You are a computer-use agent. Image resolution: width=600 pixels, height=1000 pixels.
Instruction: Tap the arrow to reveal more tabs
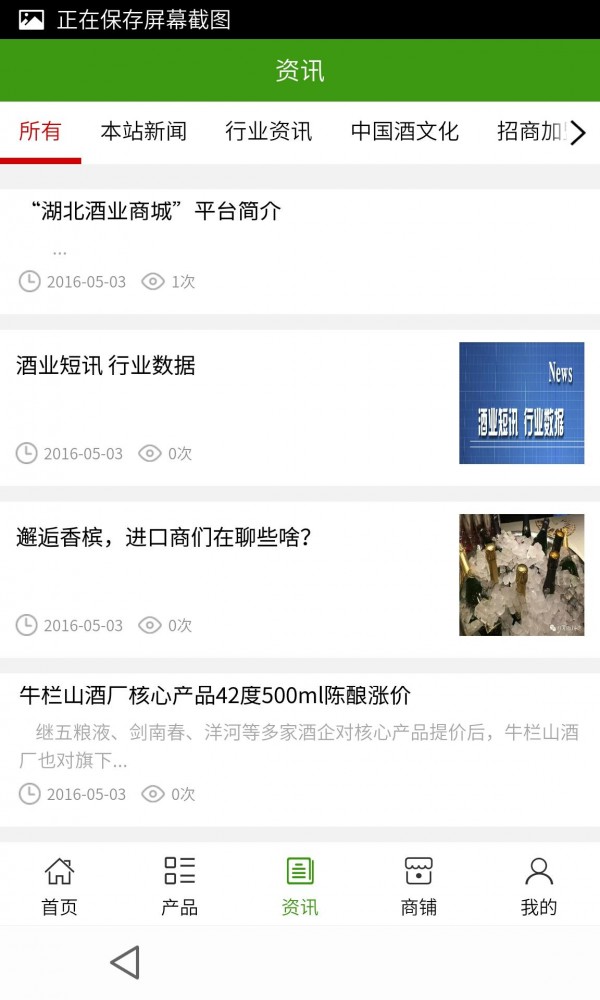click(x=577, y=132)
